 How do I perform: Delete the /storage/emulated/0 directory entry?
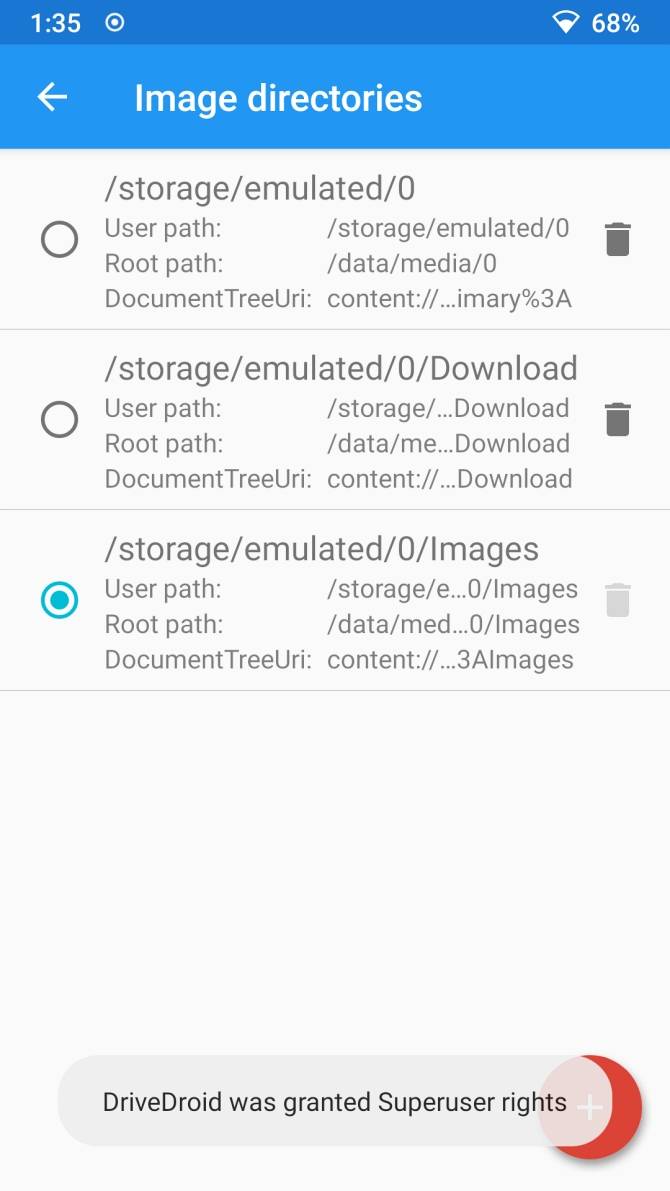(x=618, y=240)
